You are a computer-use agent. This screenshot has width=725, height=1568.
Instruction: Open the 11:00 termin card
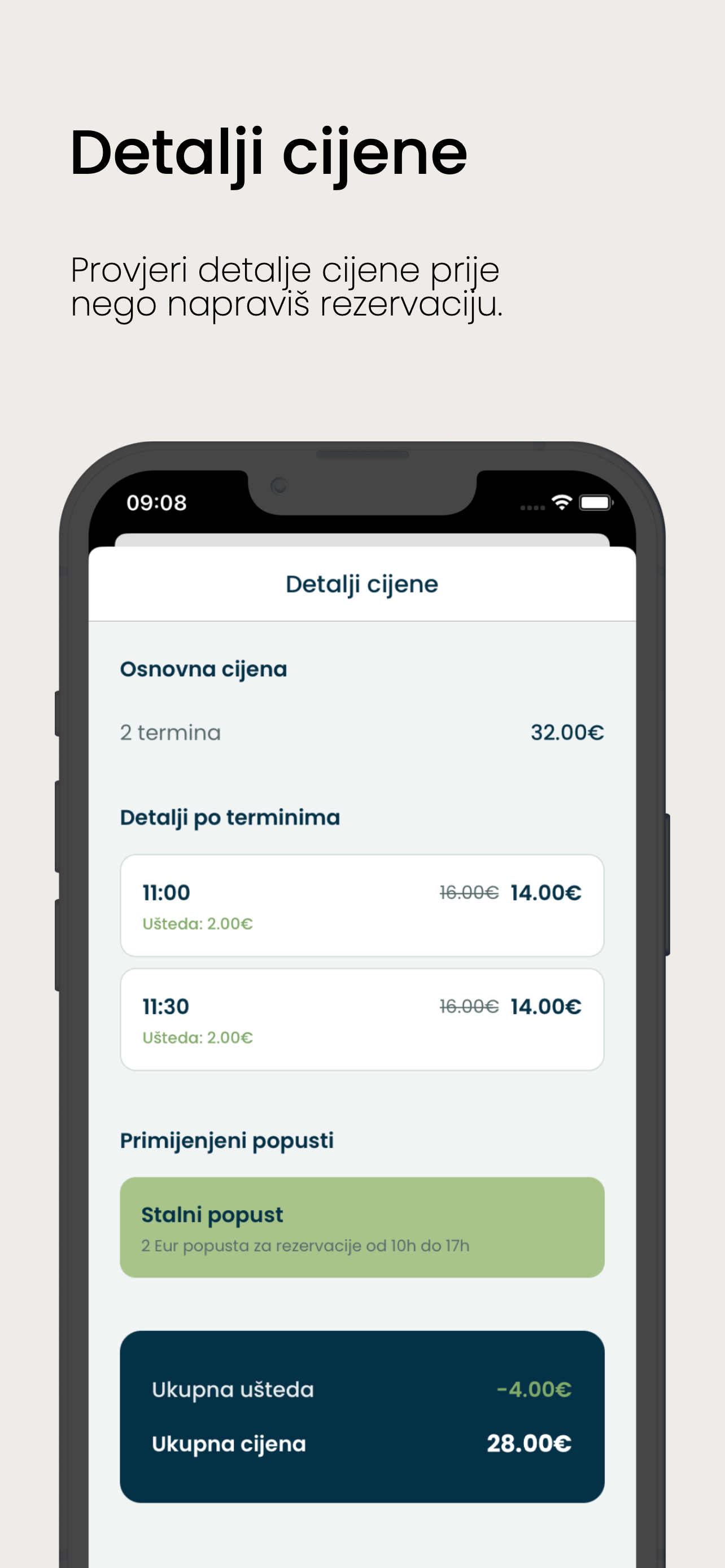coord(361,905)
